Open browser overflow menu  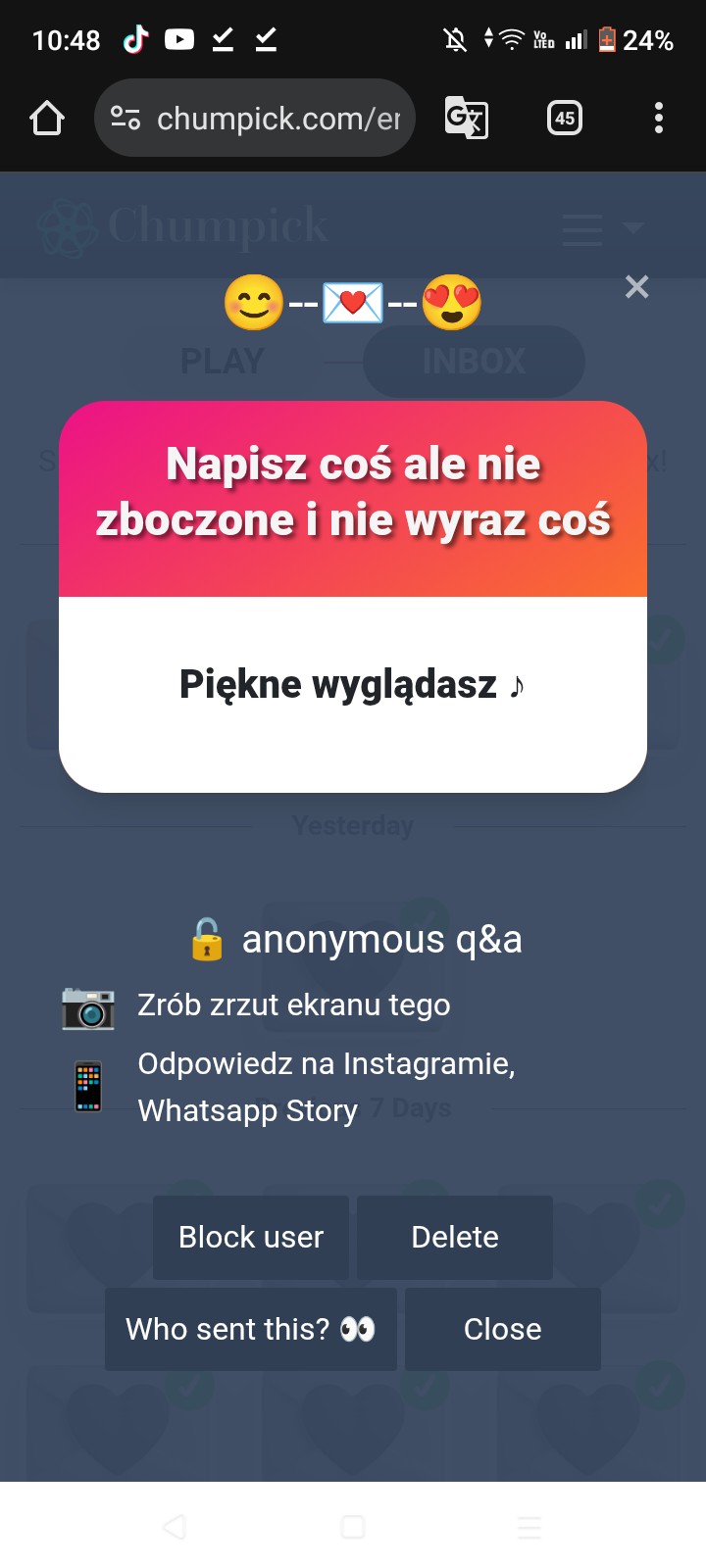pos(658,119)
